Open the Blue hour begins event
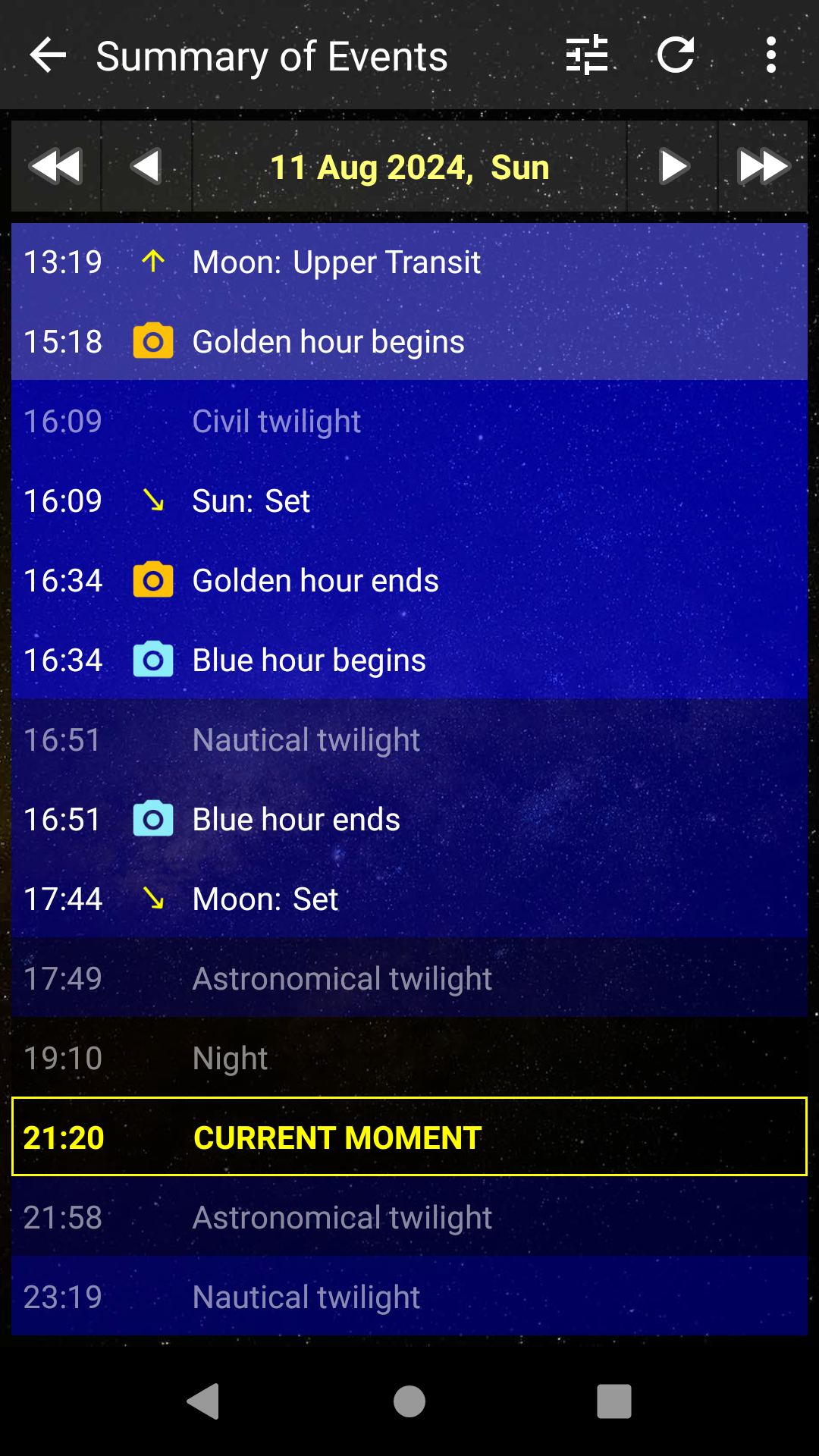This screenshot has width=819, height=1456. tap(409, 661)
